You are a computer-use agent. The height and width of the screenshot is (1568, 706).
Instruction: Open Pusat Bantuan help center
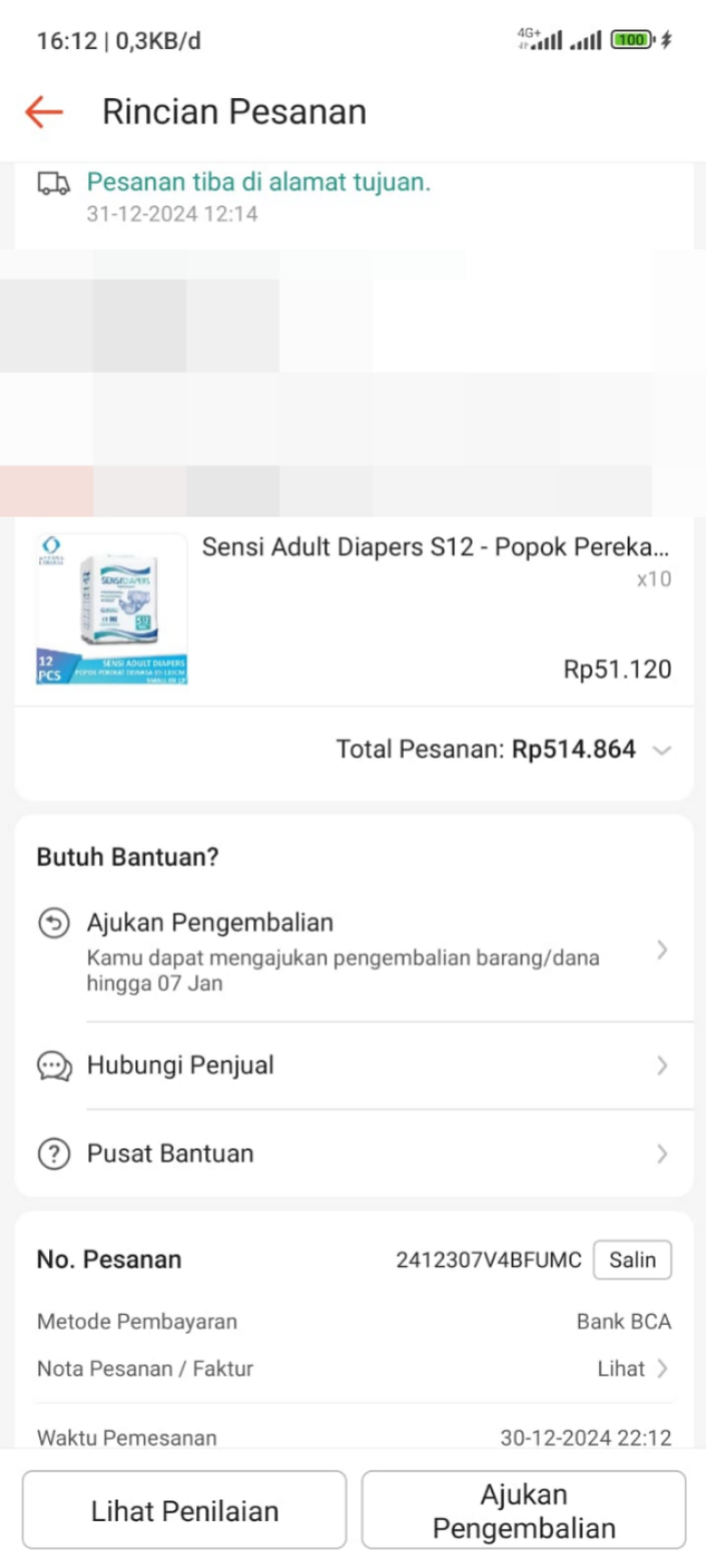coord(353,1153)
